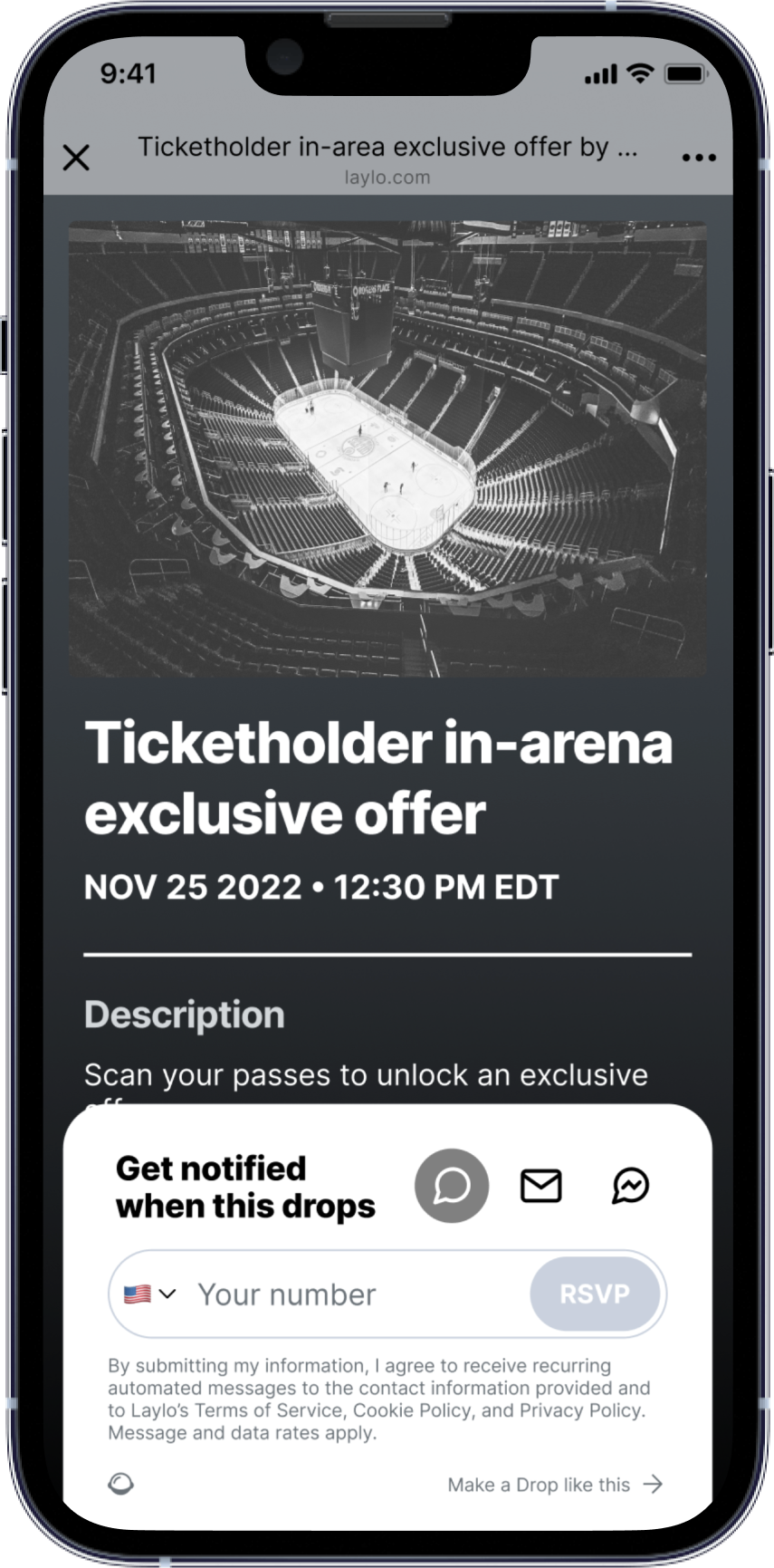The image size is (774, 1568).
Task: Open the three-dot overflow menu
Action: [x=699, y=158]
